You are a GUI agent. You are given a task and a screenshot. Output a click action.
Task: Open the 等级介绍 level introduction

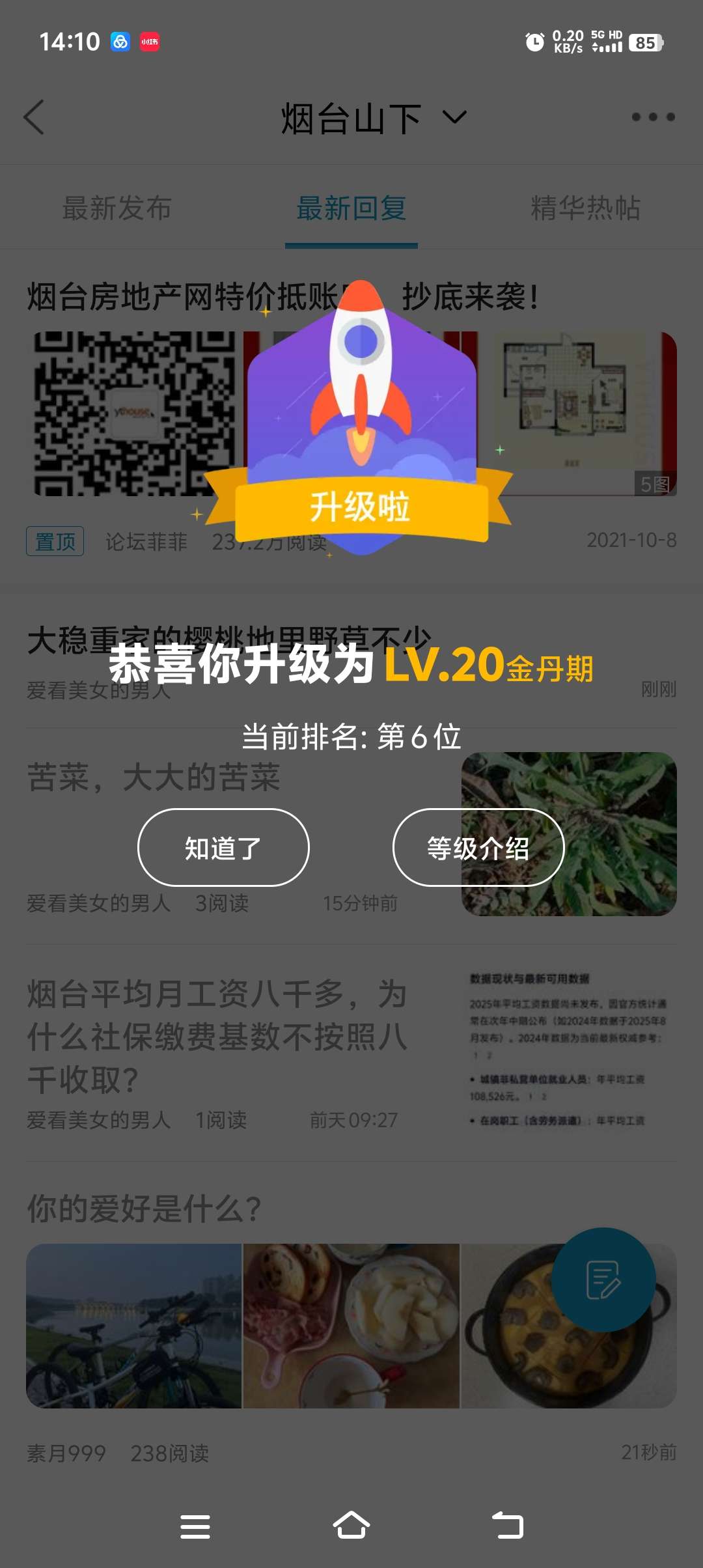478,848
